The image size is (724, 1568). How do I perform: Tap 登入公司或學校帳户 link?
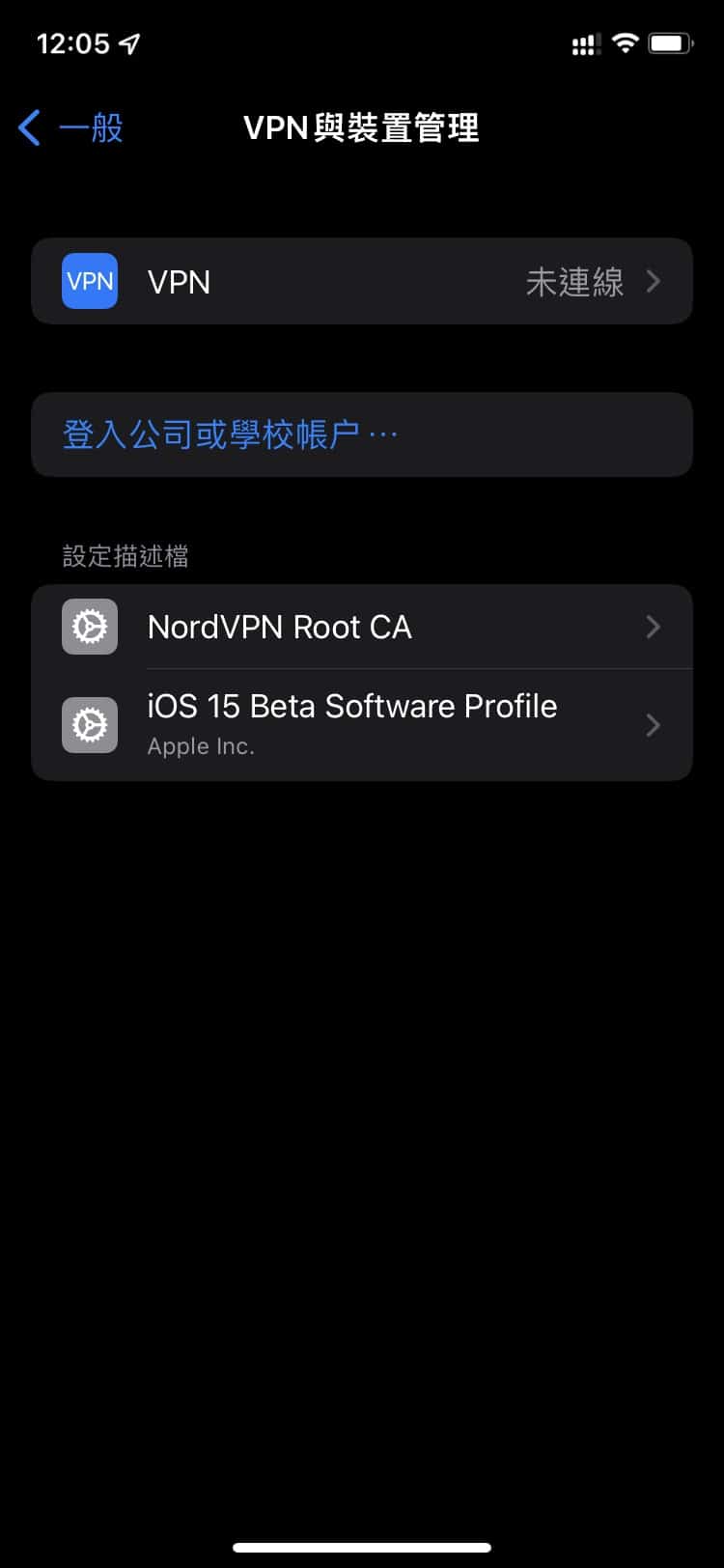point(230,434)
